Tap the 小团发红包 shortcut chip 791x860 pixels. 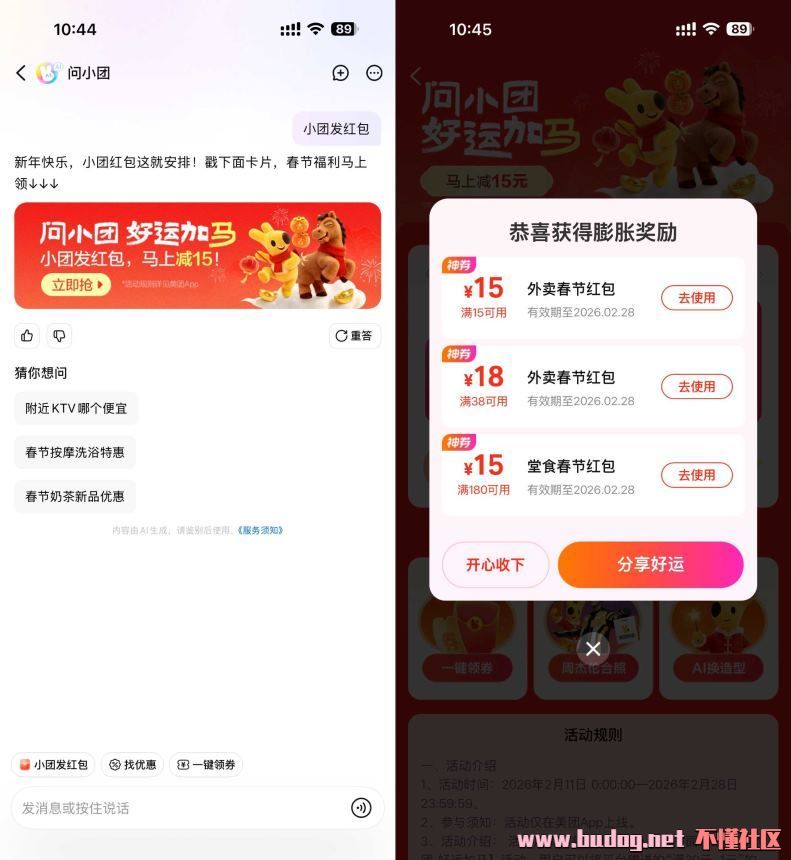(54, 765)
